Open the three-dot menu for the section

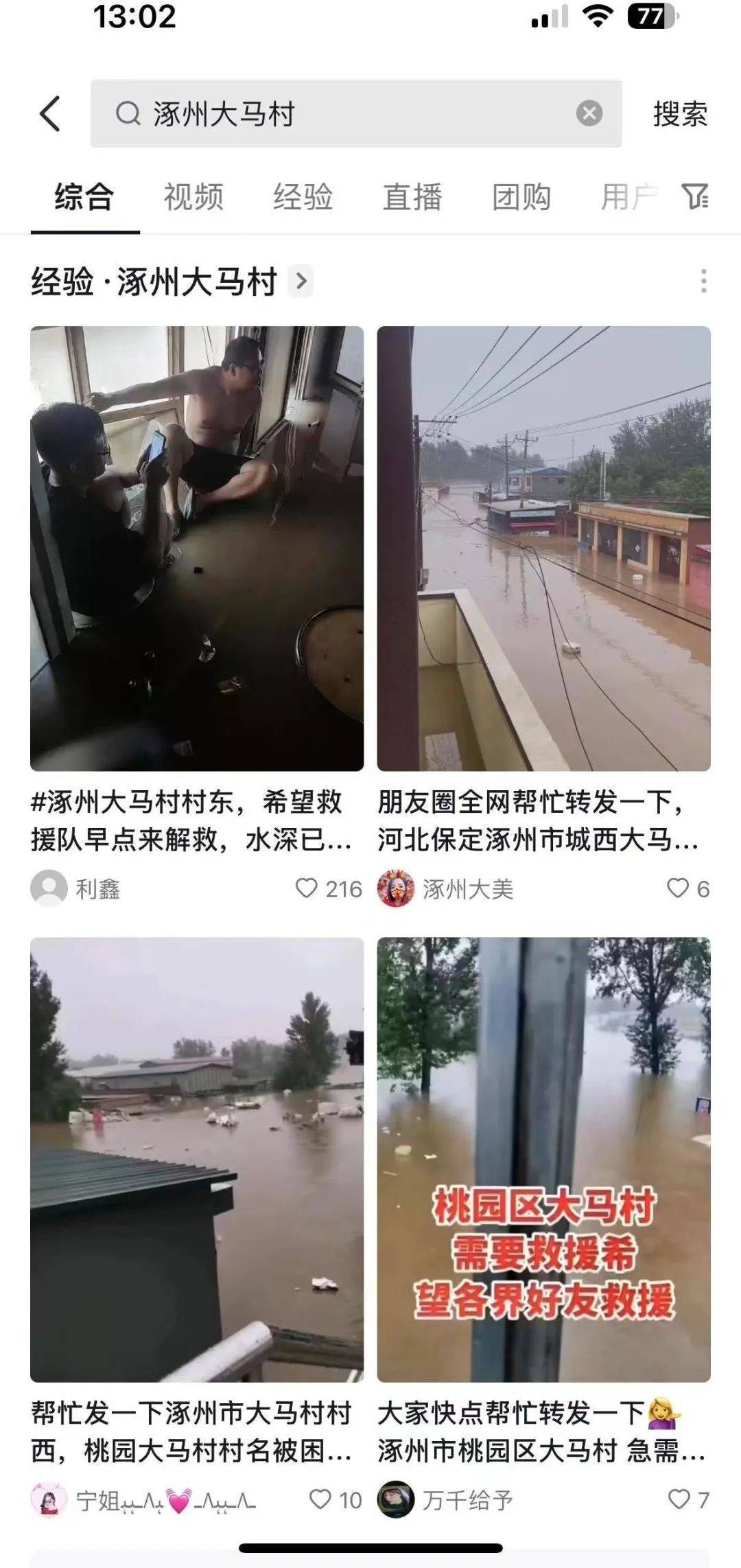tap(703, 281)
